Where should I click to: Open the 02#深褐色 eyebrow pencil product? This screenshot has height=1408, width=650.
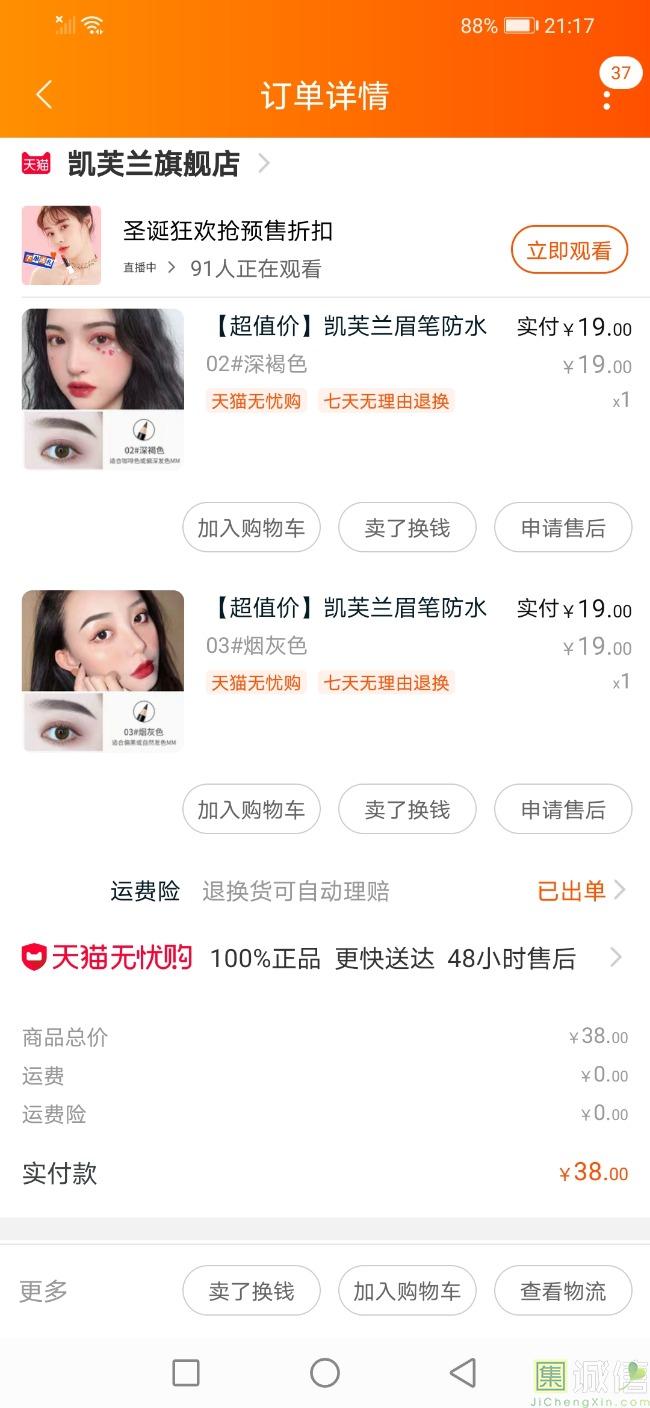point(346,327)
